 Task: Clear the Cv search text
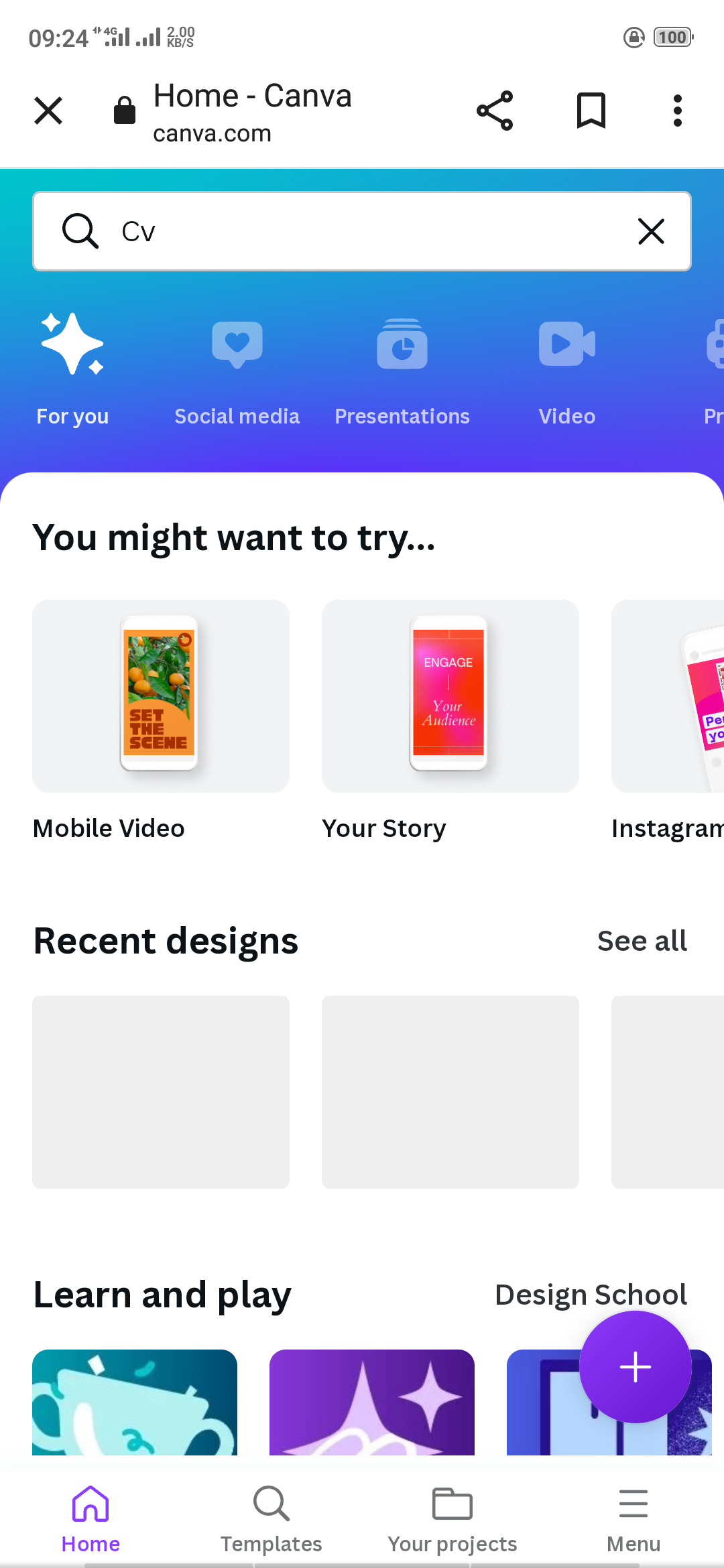(651, 231)
